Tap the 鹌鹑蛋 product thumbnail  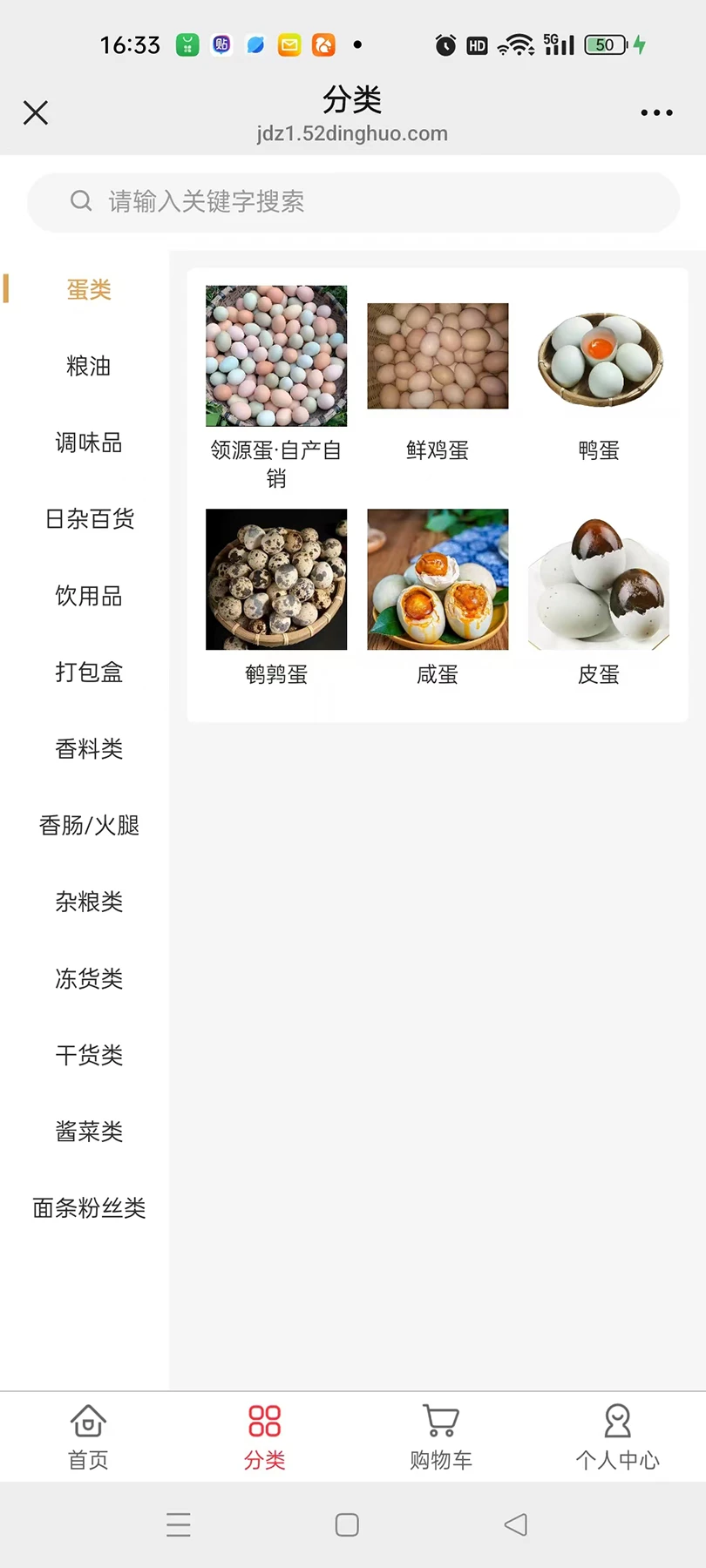coord(275,578)
